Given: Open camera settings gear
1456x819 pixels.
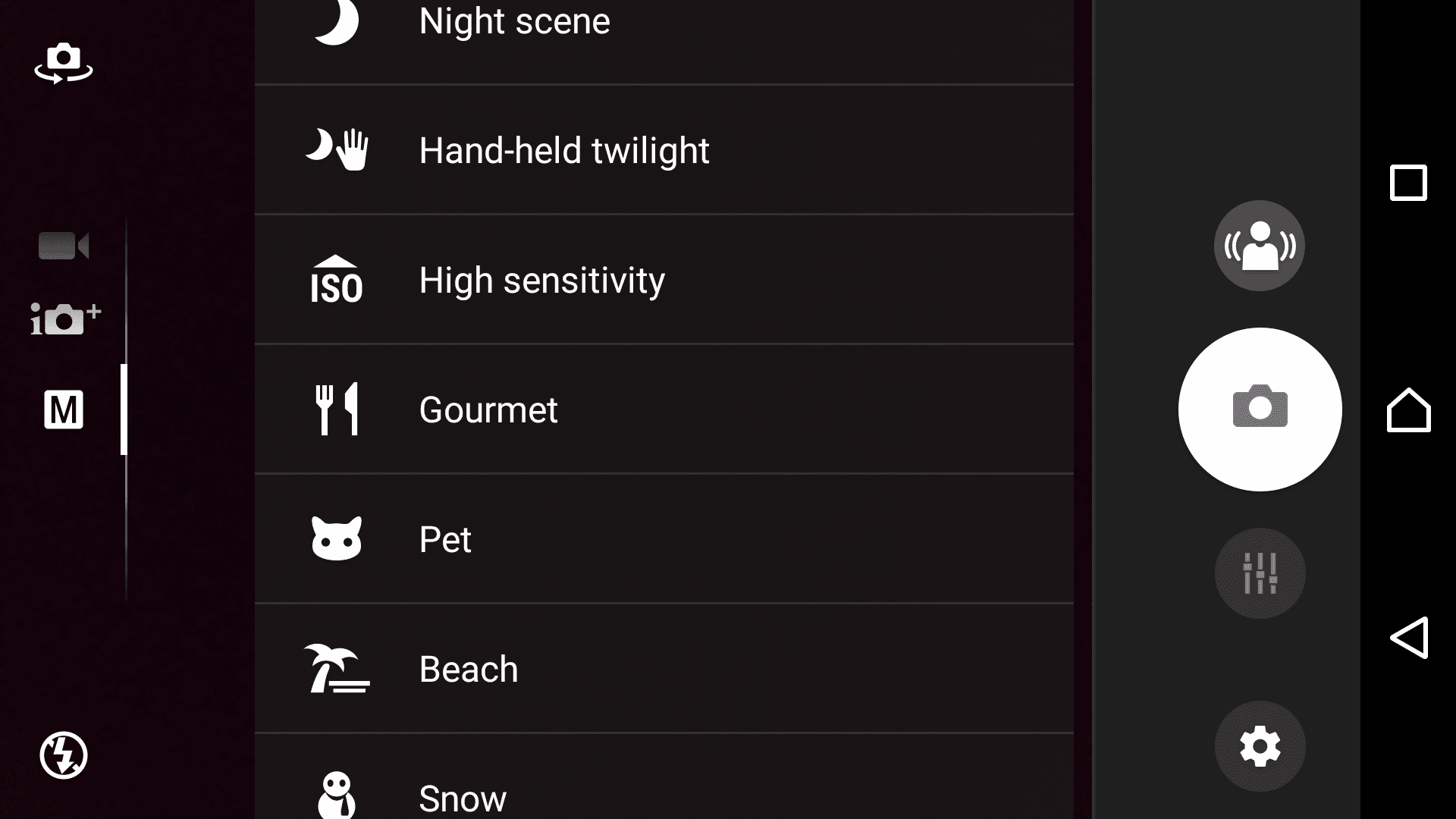Looking at the screenshot, I should pos(1260,746).
